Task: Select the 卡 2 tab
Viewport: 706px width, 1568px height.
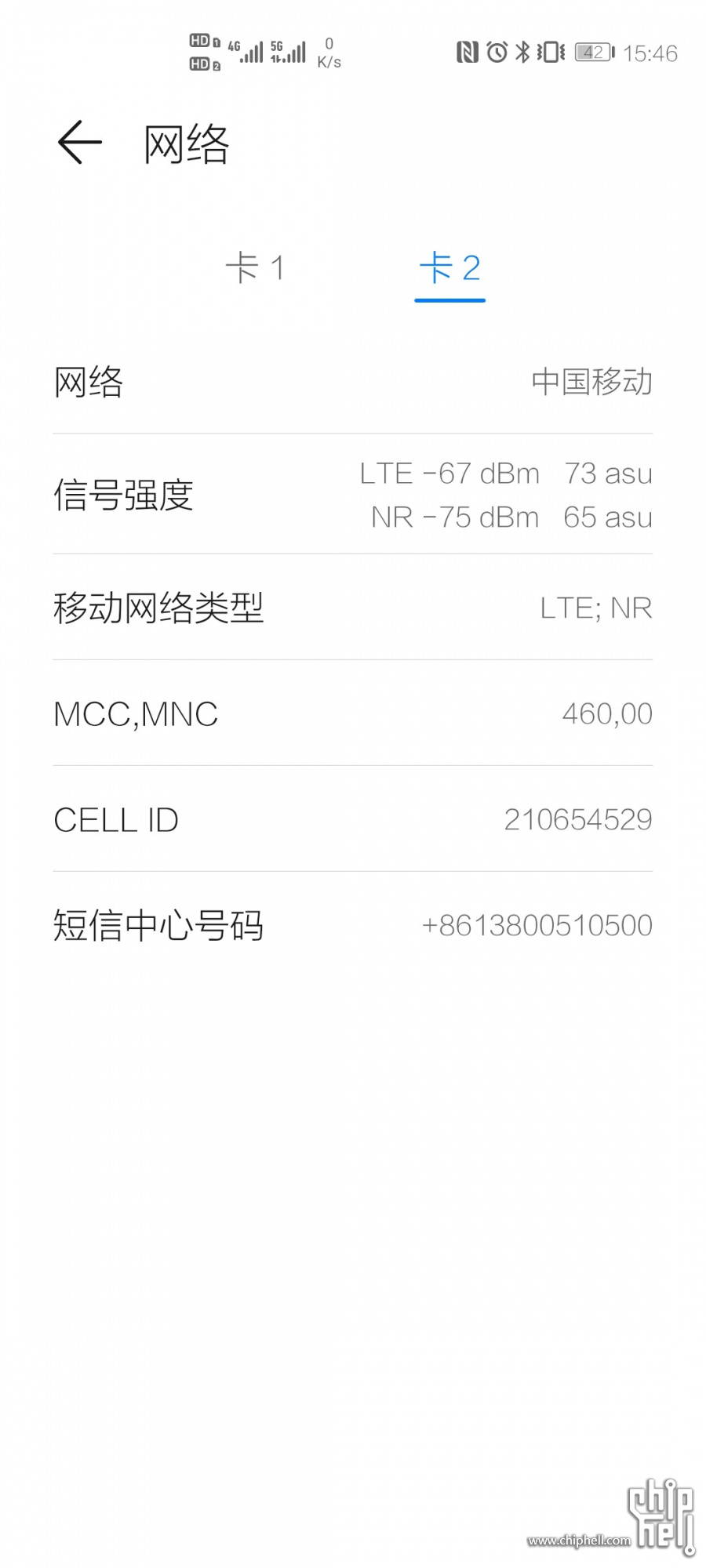Action: 449,268
